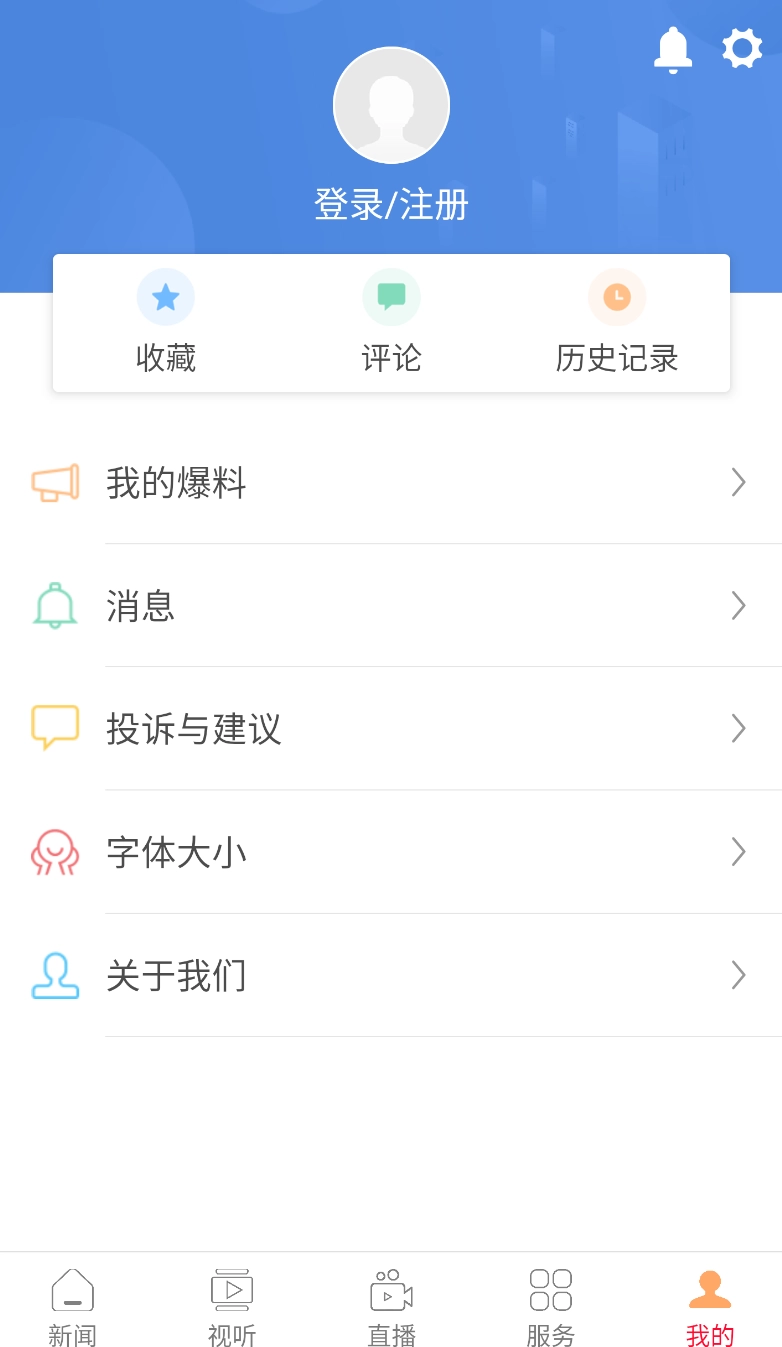Click the 我的爆料 megaphone icon
The image size is (782, 1347).
point(55,483)
